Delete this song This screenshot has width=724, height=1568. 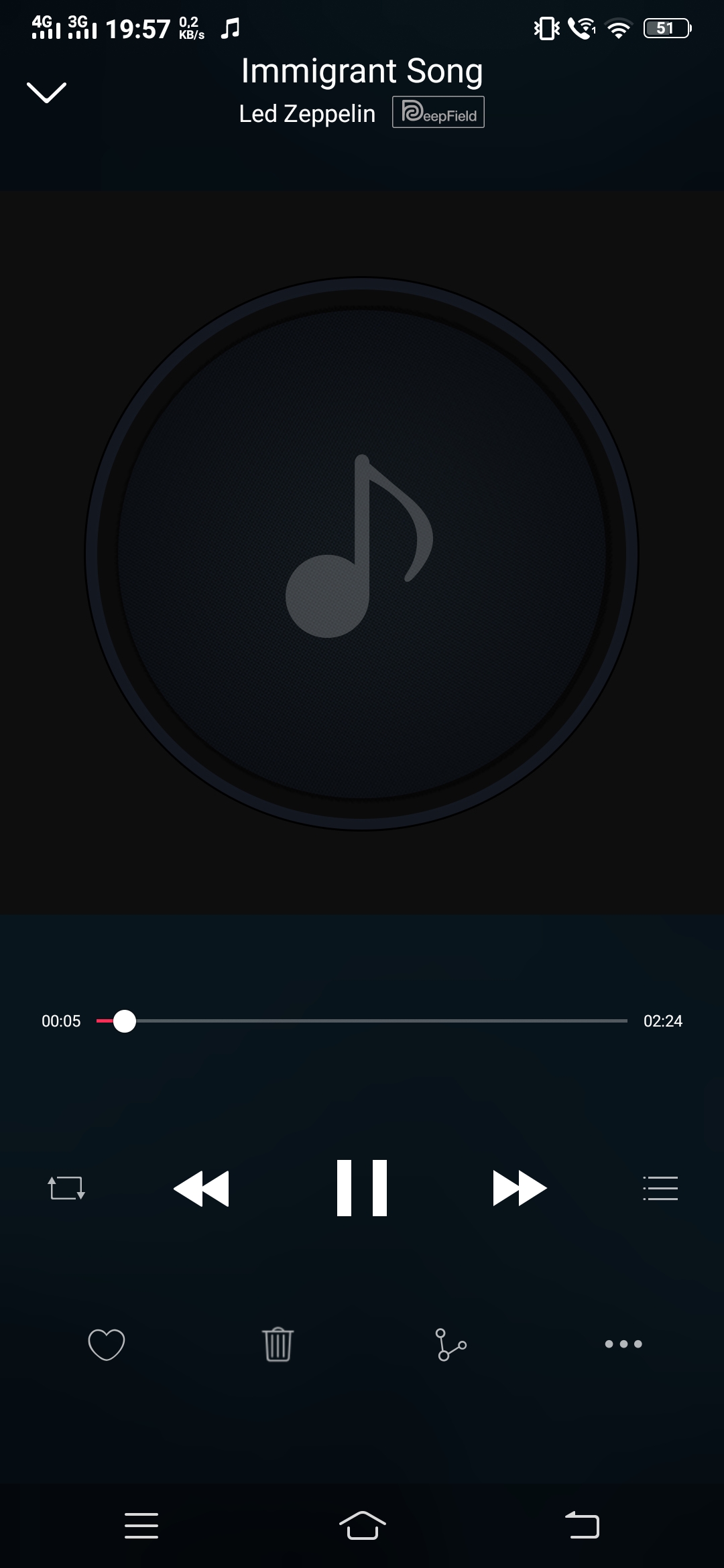point(278,1344)
